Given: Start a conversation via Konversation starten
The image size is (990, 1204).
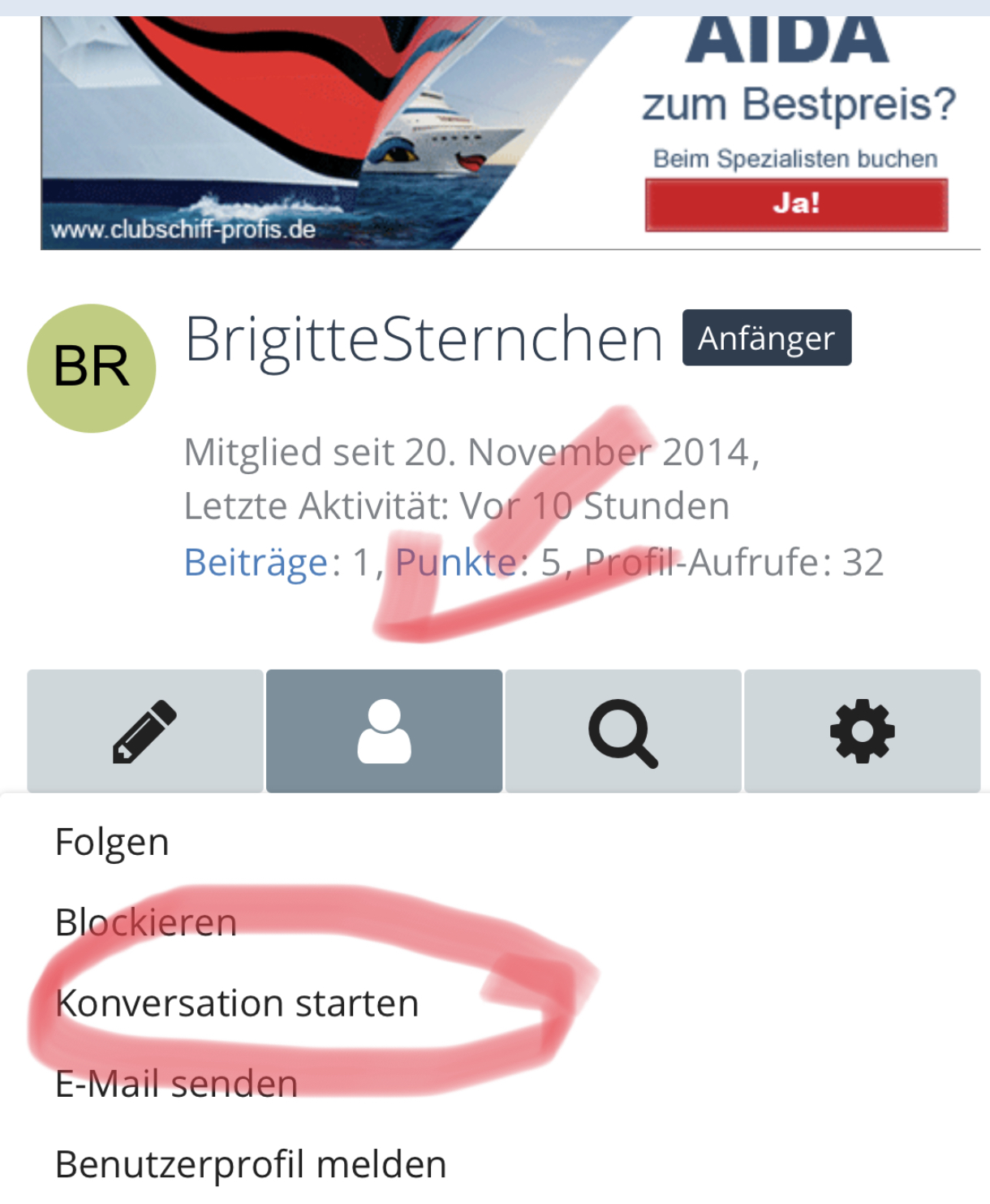Looking at the screenshot, I should coord(237,1003).
